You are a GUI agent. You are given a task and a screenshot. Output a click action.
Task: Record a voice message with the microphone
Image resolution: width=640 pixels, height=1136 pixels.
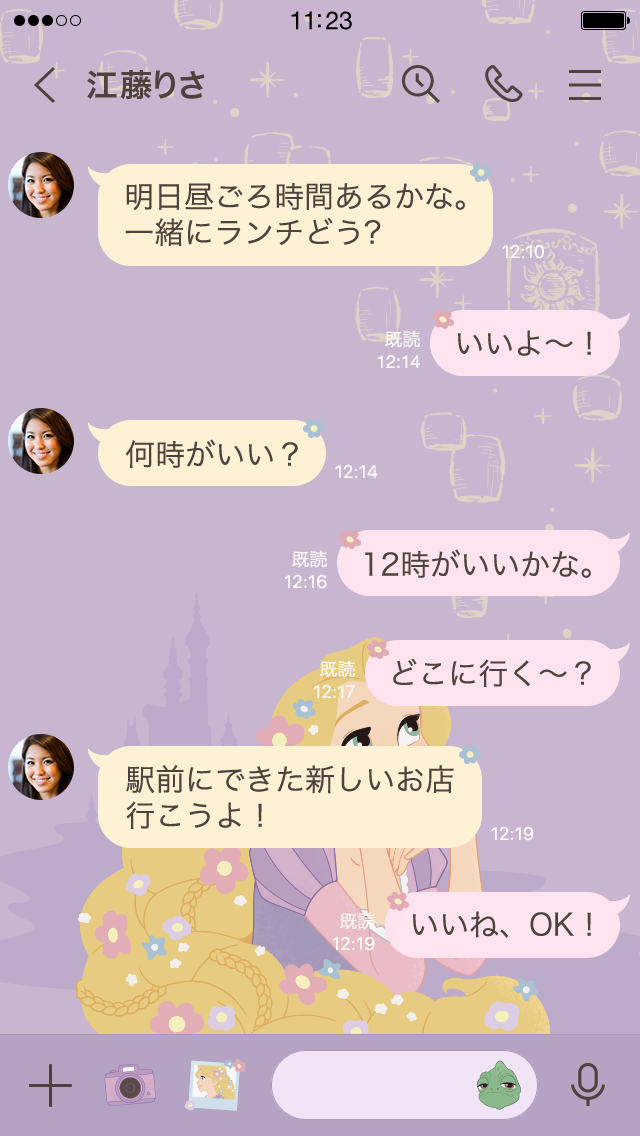(x=587, y=1085)
